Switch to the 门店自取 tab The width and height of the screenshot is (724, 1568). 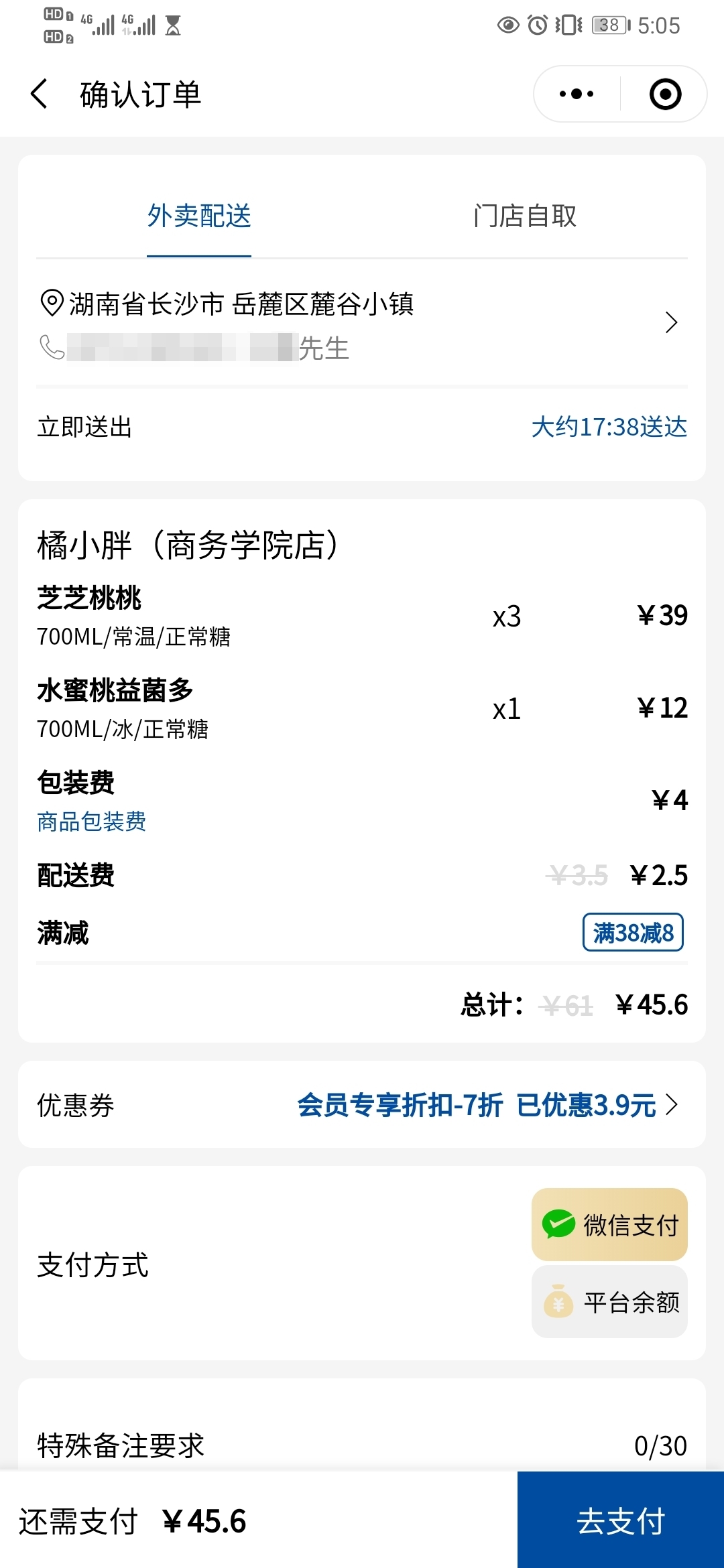coord(525,216)
